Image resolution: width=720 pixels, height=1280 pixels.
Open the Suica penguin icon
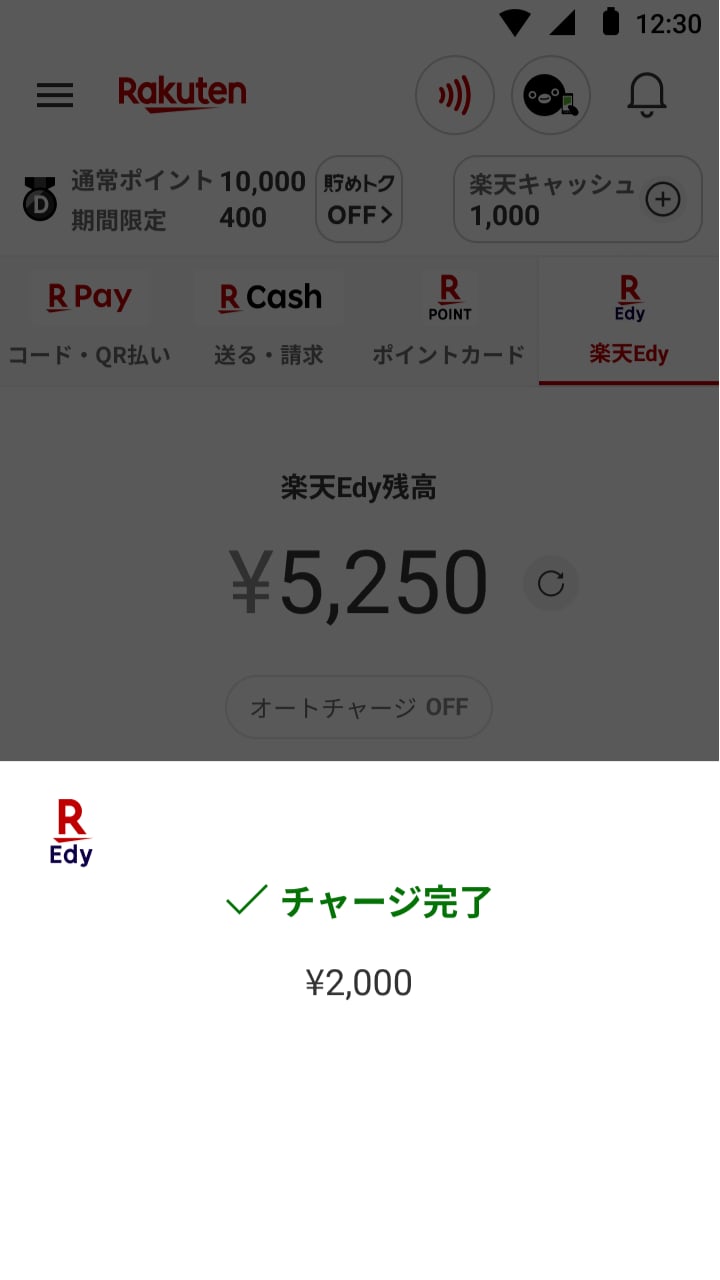point(551,95)
